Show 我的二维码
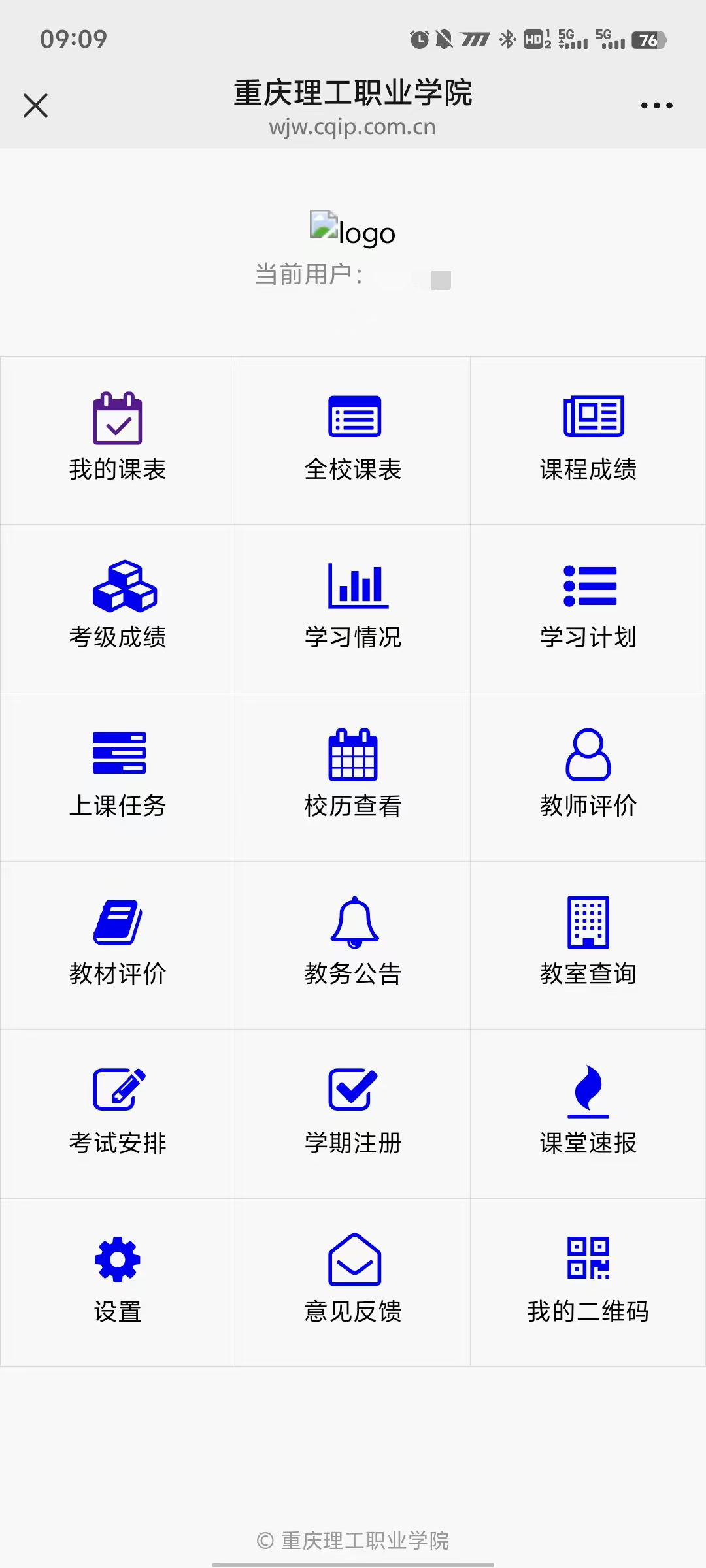This screenshot has height=1568, width=706. [588, 1282]
